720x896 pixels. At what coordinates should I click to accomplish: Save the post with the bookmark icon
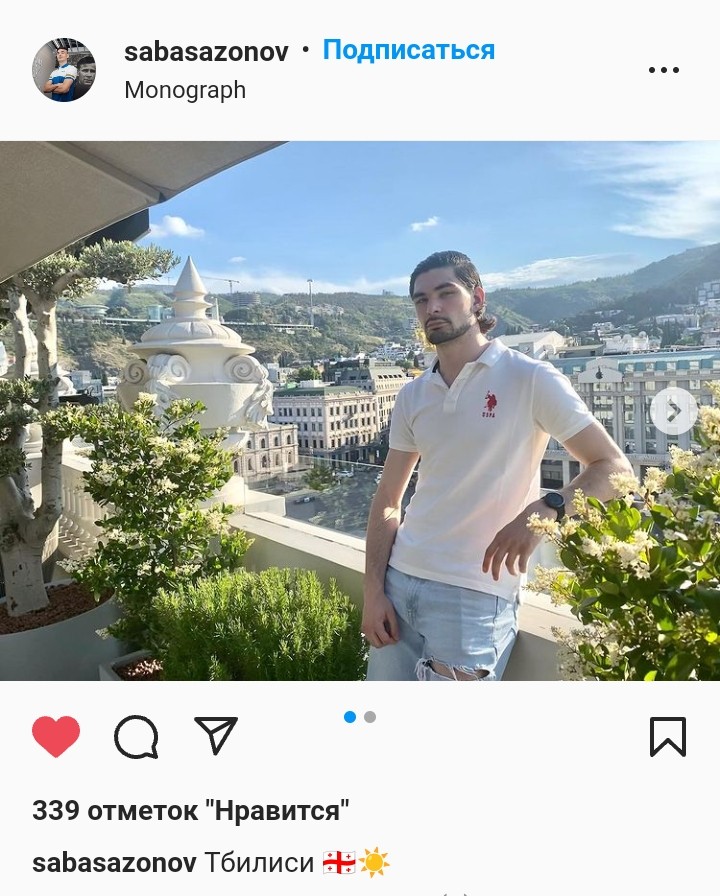[x=667, y=737]
